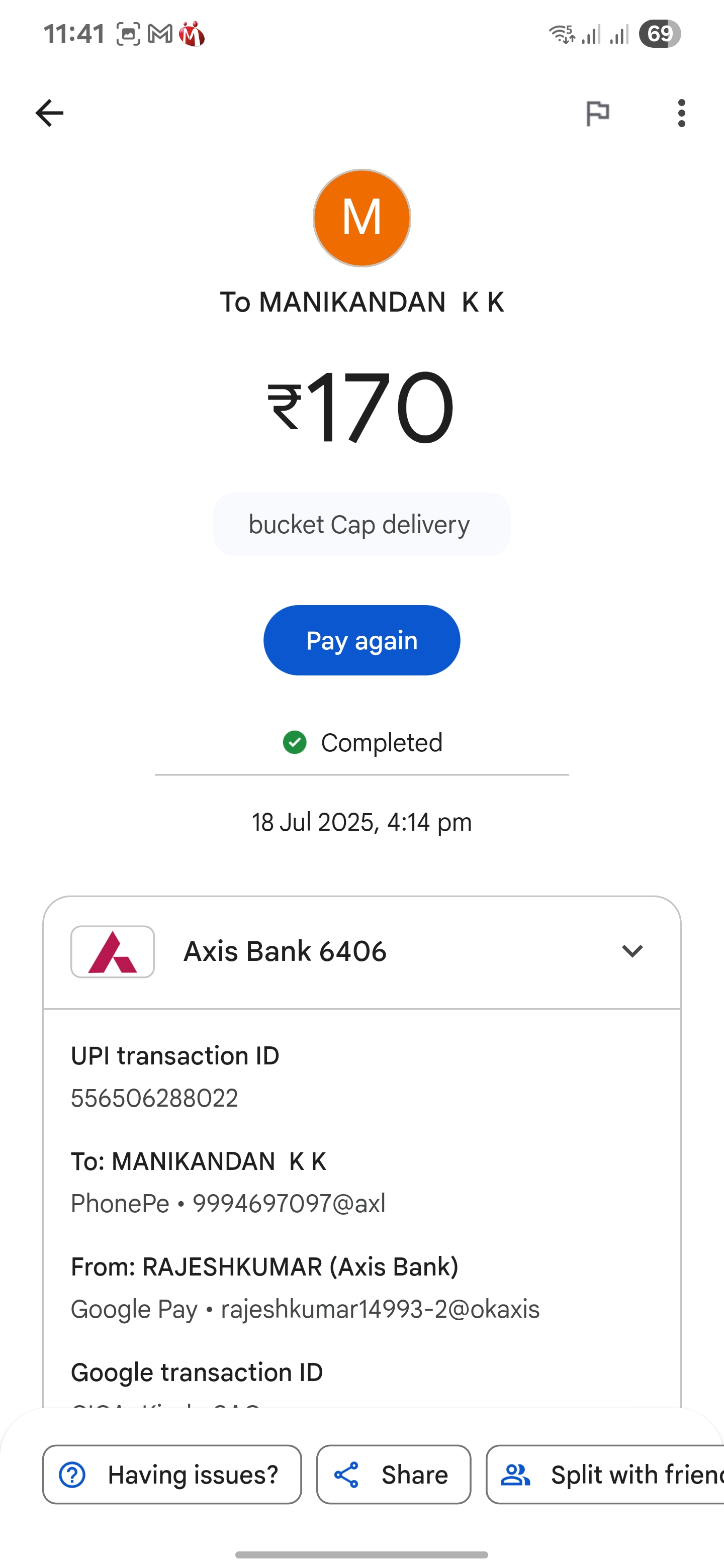
Task: Share this transaction receipt
Action: click(x=394, y=1474)
